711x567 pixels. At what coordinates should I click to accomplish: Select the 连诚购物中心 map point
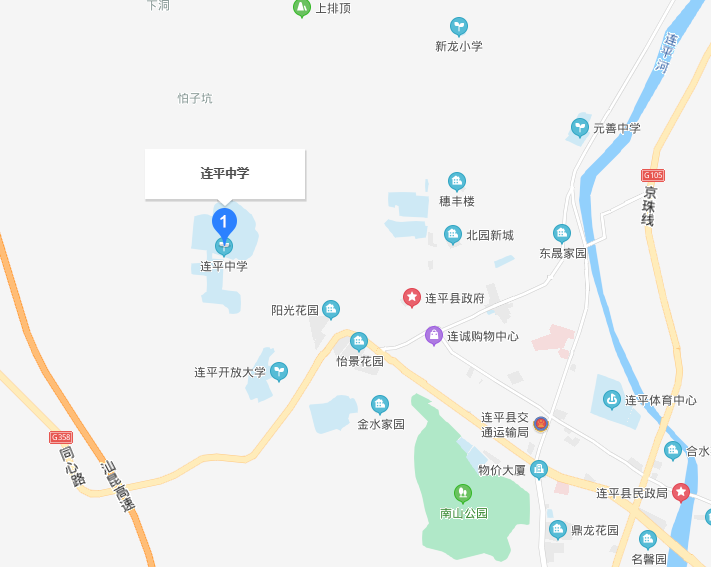[433, 335]
